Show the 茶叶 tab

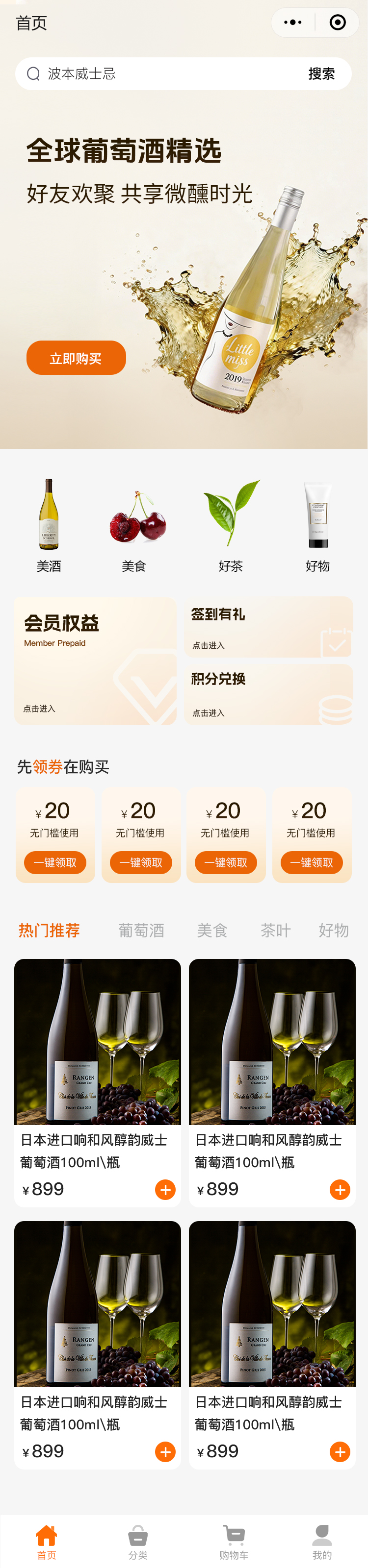(275, 930)
